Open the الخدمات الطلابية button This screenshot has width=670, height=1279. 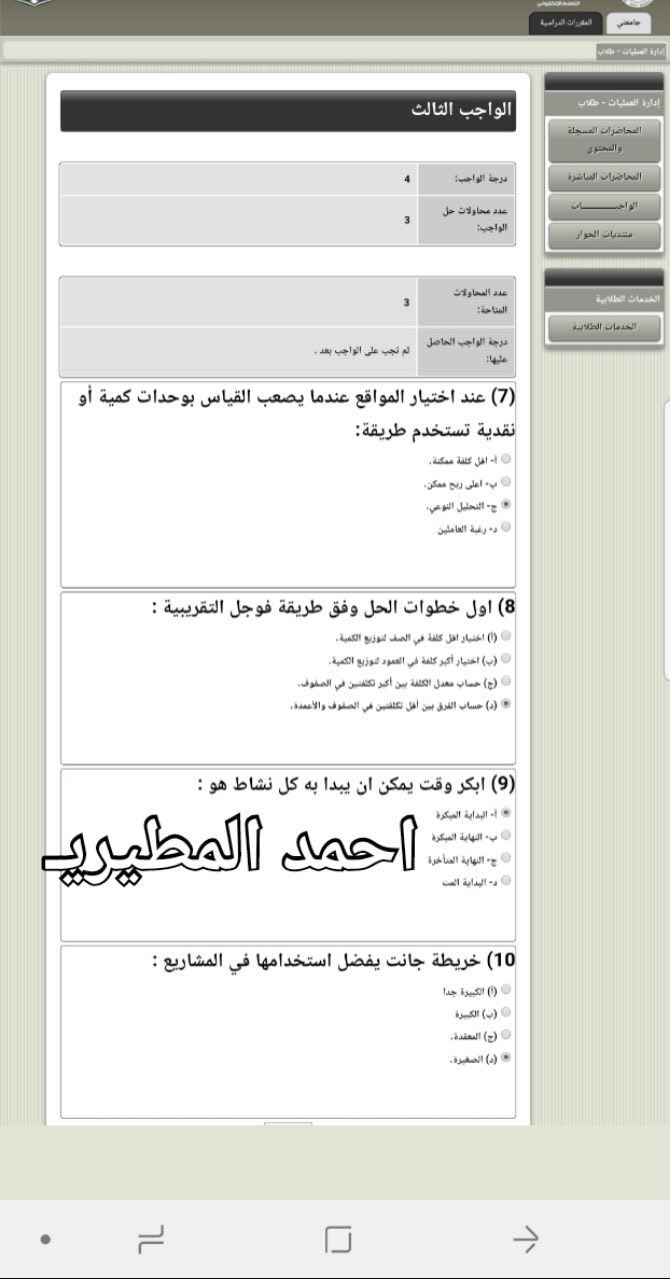pyautogui.click(x=604, y=327)
